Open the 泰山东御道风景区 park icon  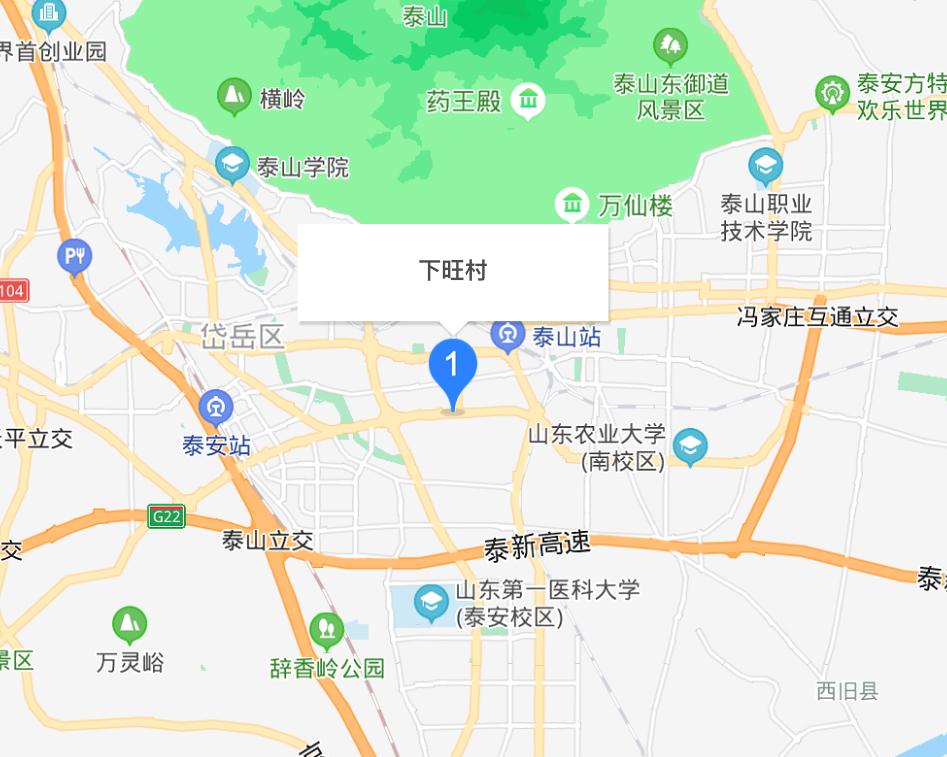pos(670,46)
